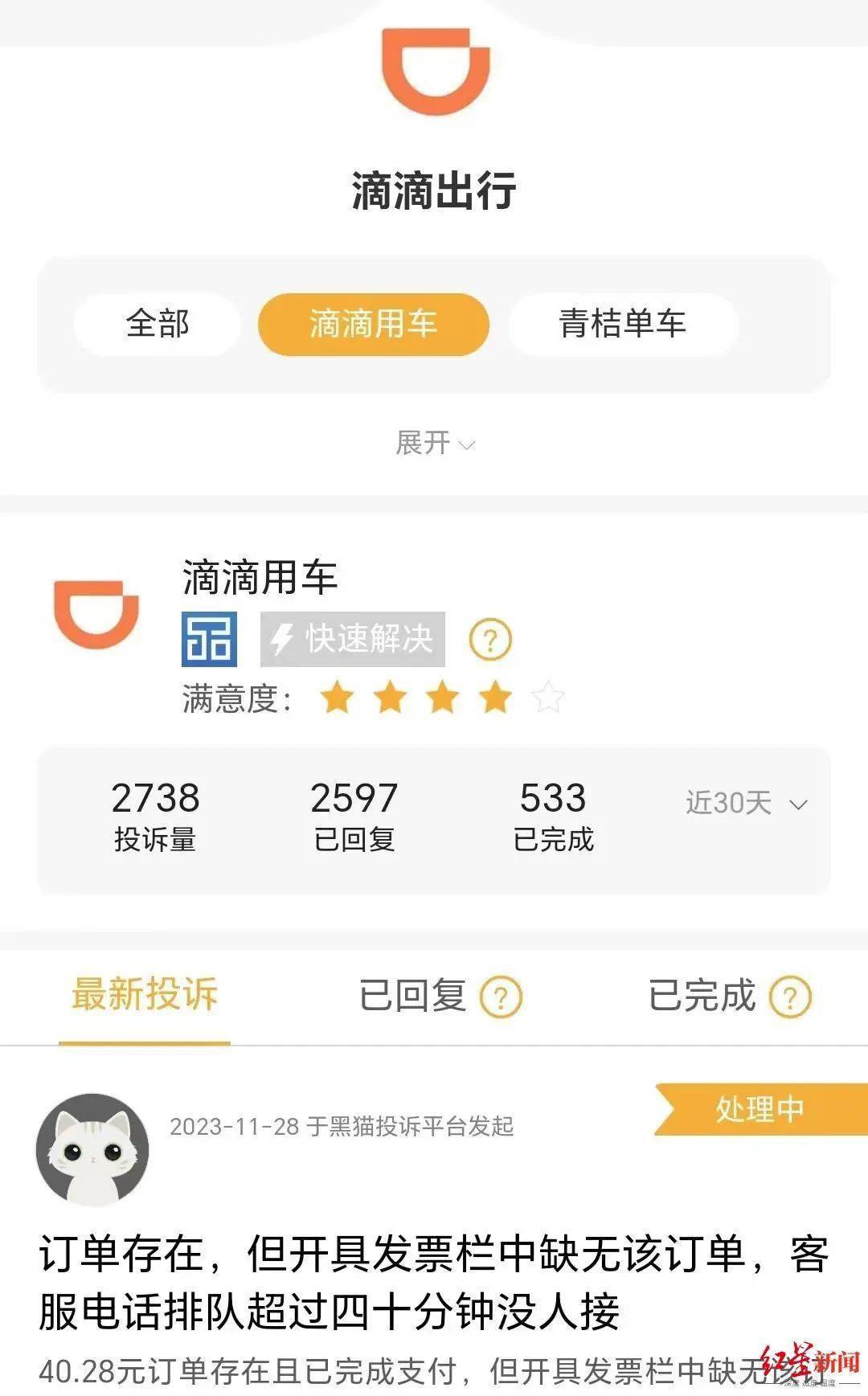Image resolution: width=868 pixels, height=1396 pixels.
Task: Choose the 青桔单车 filter chip
Action: coord(623,324)
